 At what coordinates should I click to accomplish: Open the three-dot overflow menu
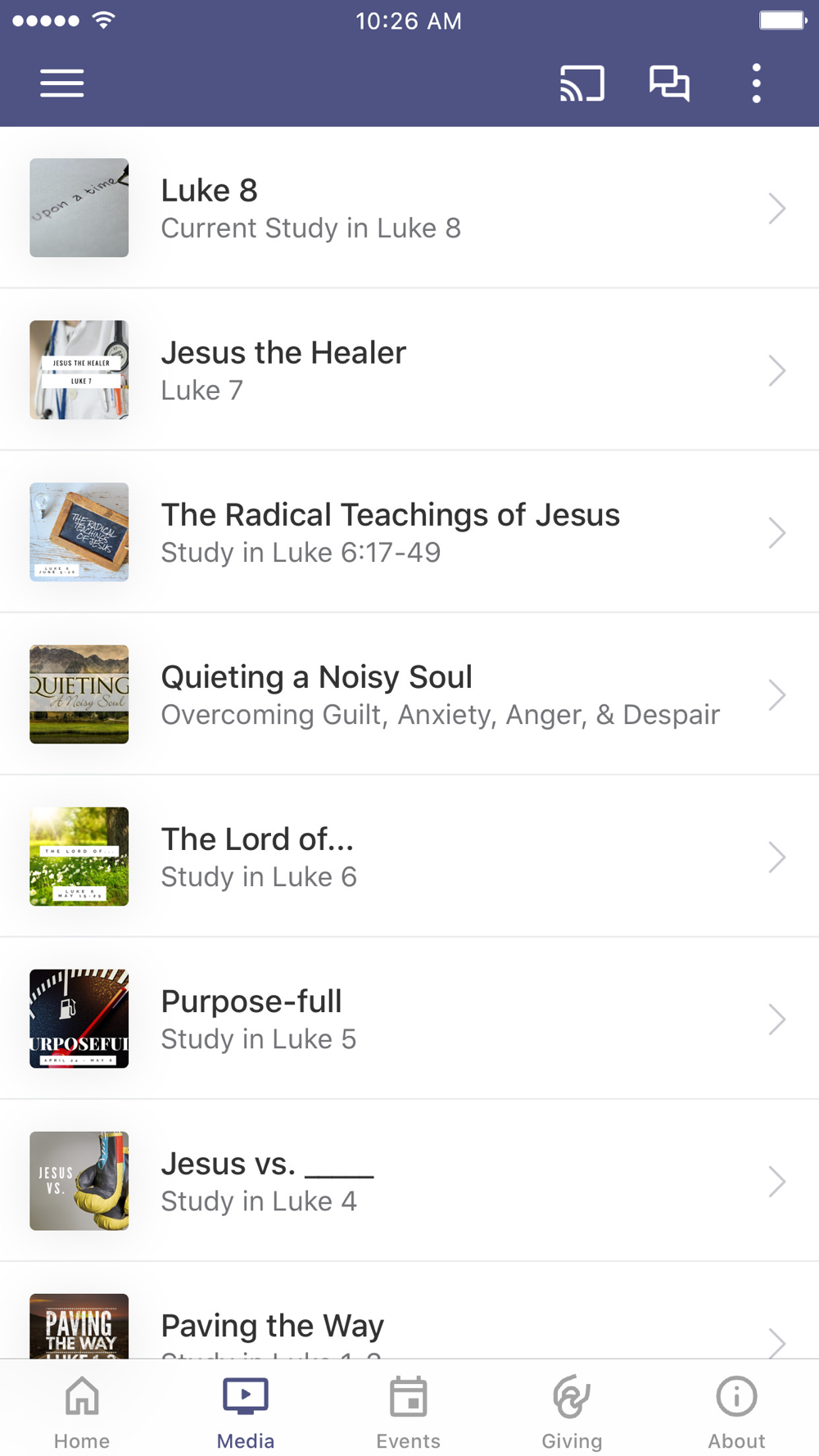coord(756,84)
